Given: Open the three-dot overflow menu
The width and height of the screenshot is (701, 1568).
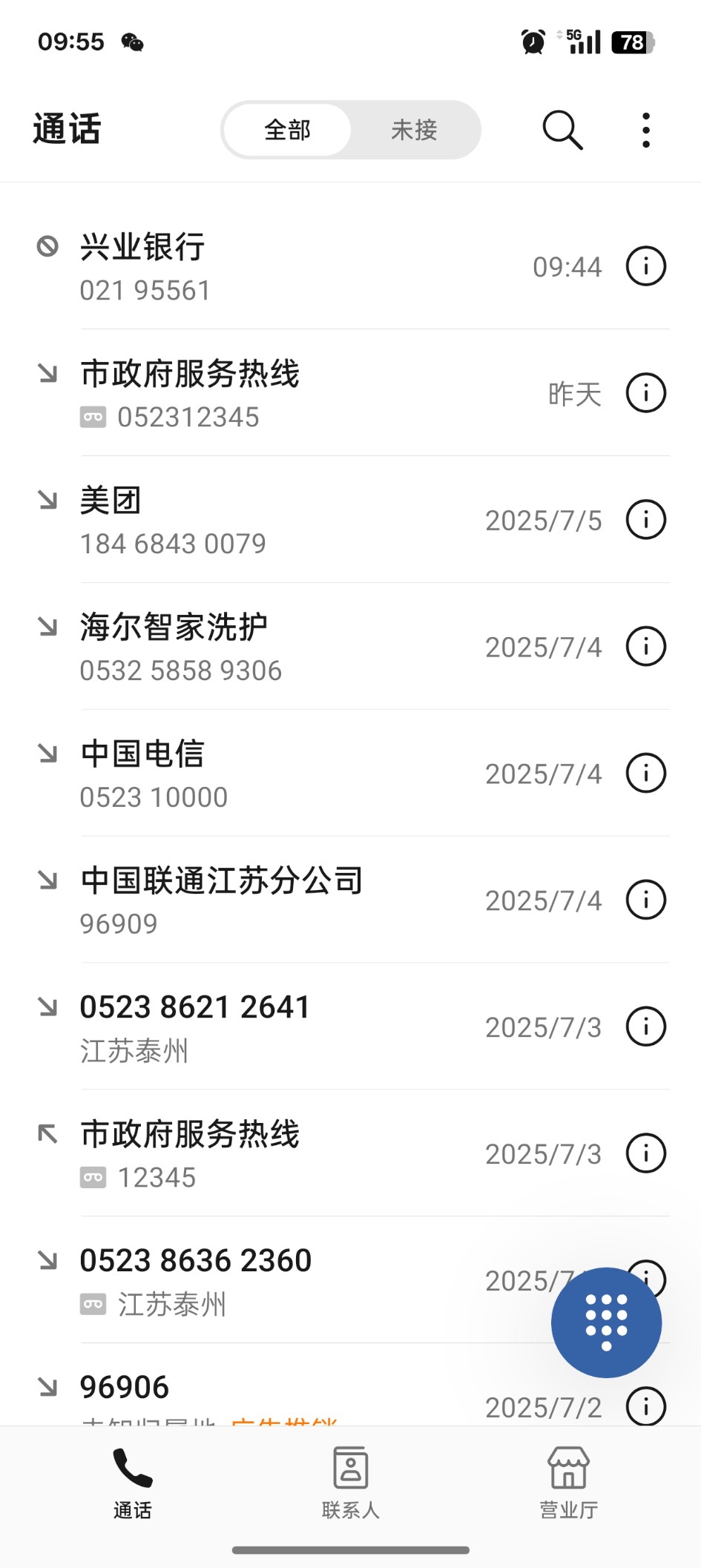Looking at the screenshot, I should coord(646,130).
